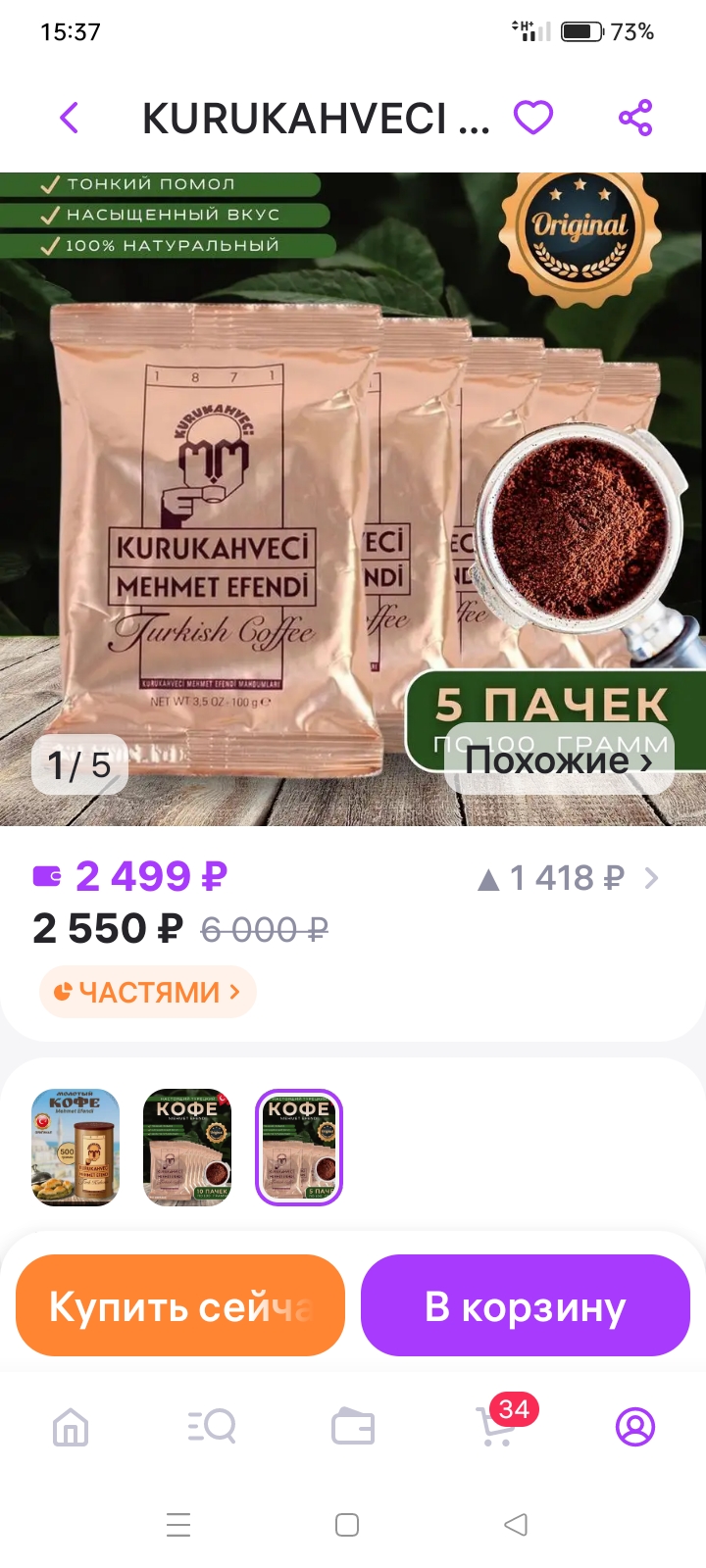This screenshot has height=1568, width=706.
Task: Share this product
Action: click(x=635, y=118)
